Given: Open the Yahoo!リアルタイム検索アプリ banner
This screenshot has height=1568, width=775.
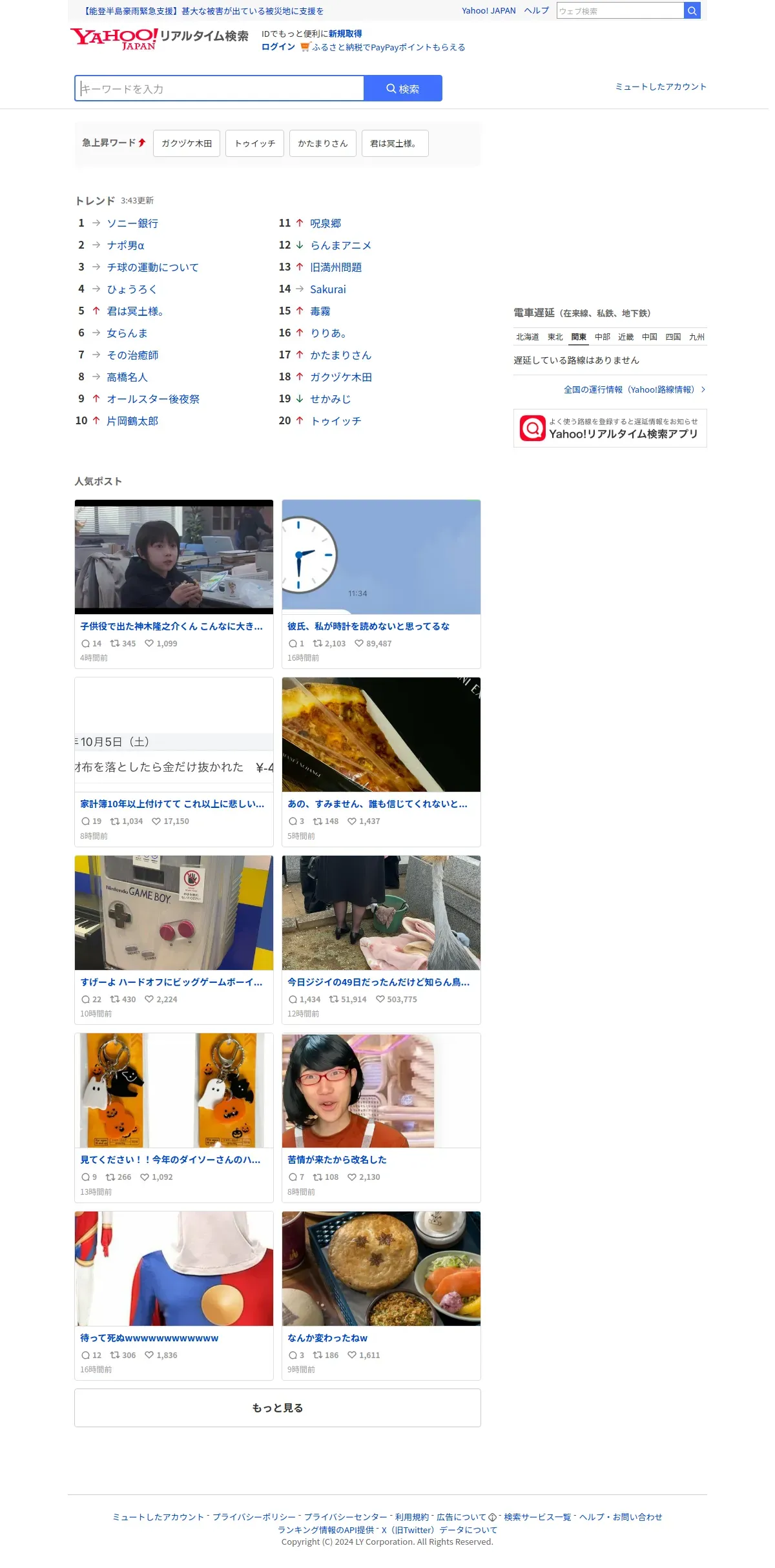Looking at the screenshot, I should pos(610,428).
